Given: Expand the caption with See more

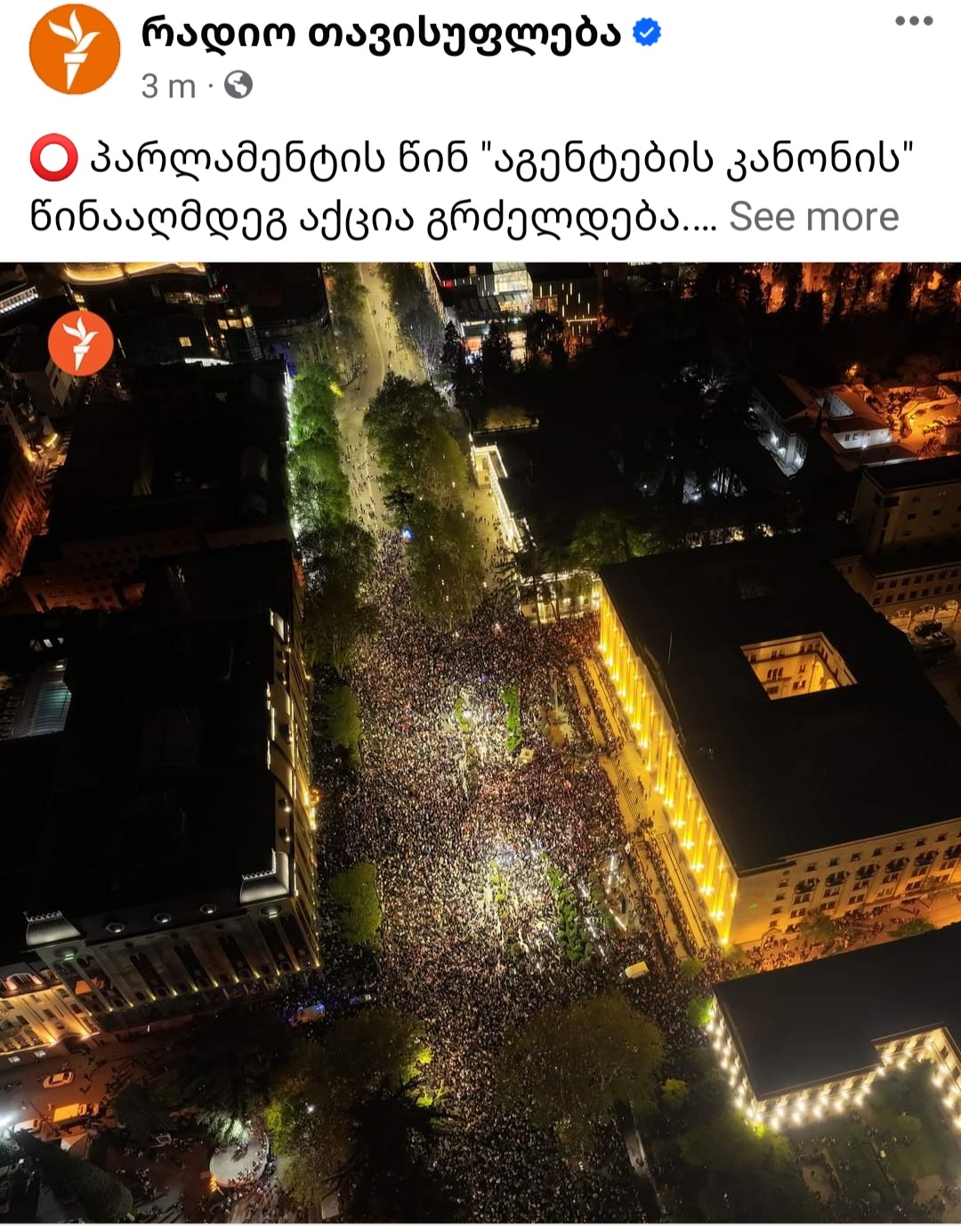Looking at the screenshot, I should click(x=813, y=217).
